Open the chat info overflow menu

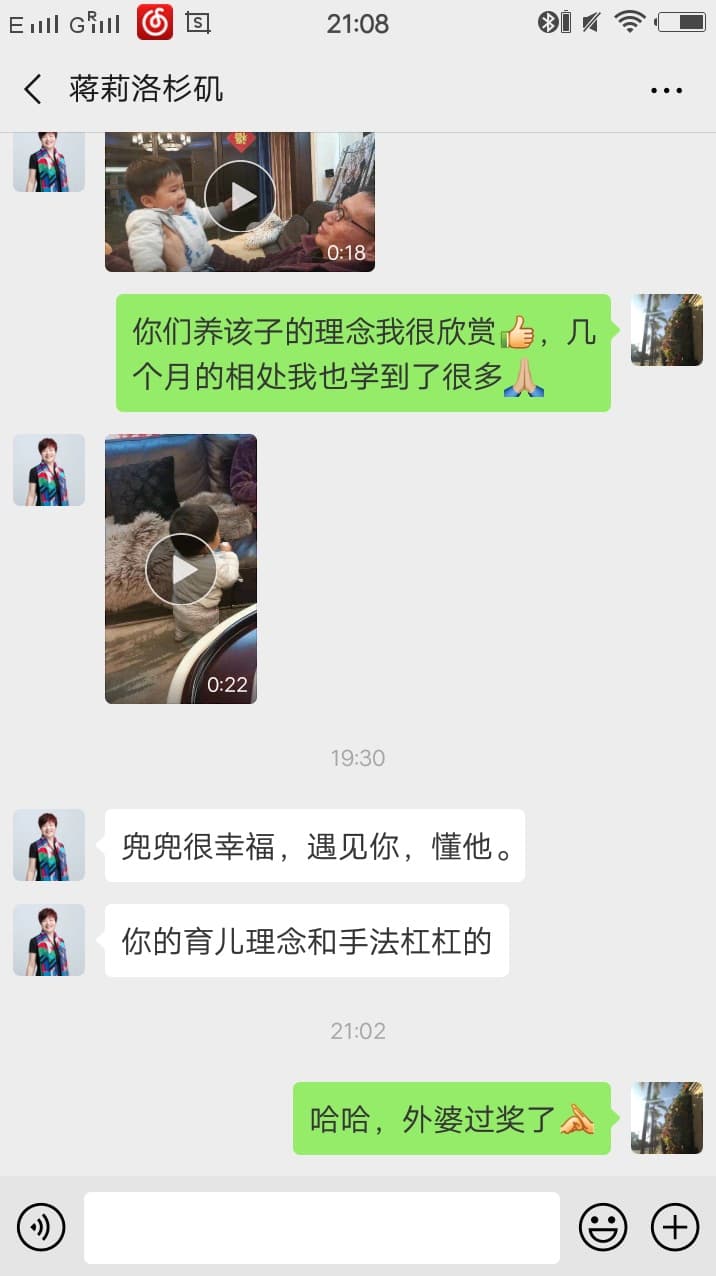coord(666,90)
